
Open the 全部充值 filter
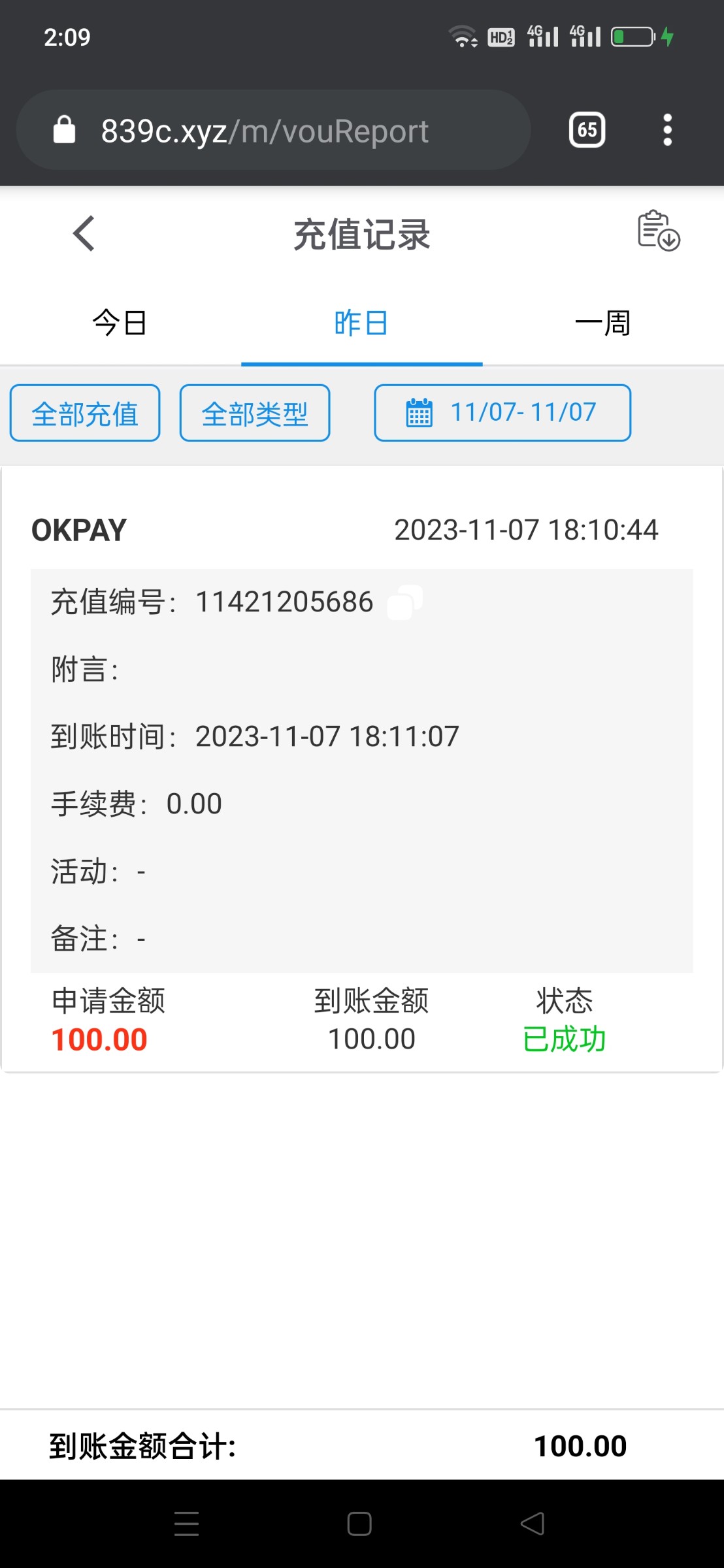(x=85, y=413)
